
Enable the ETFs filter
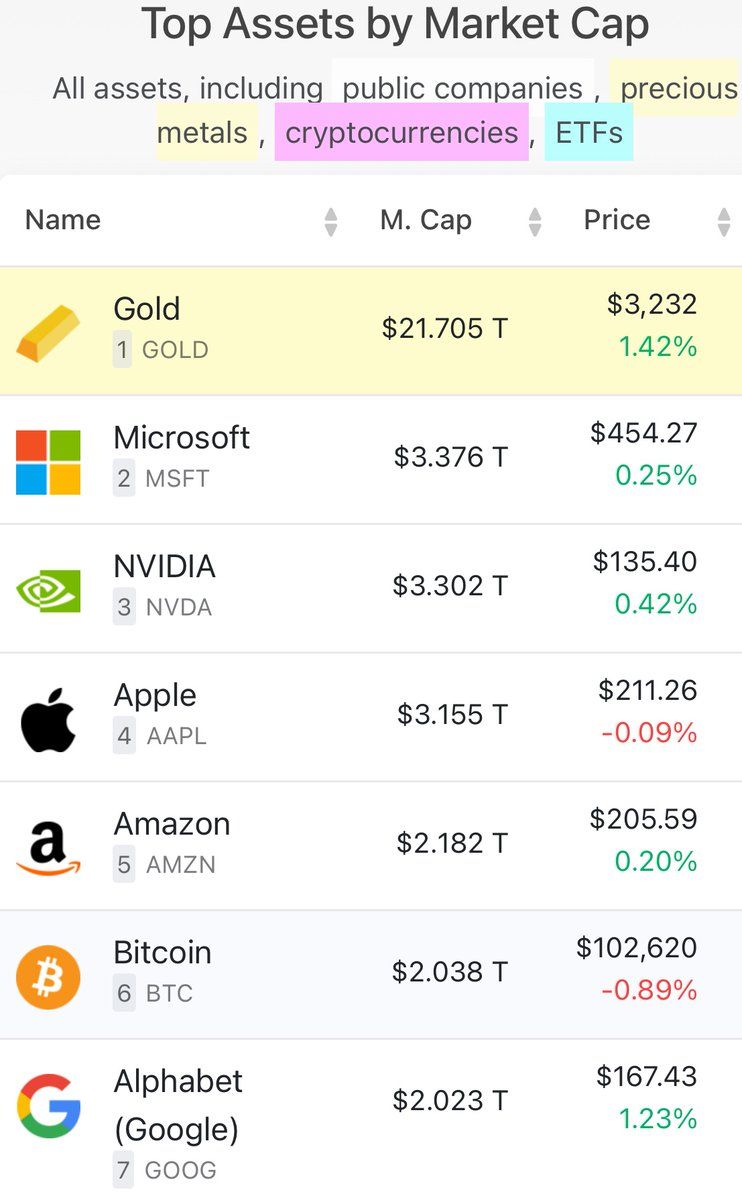click(589, 131)
